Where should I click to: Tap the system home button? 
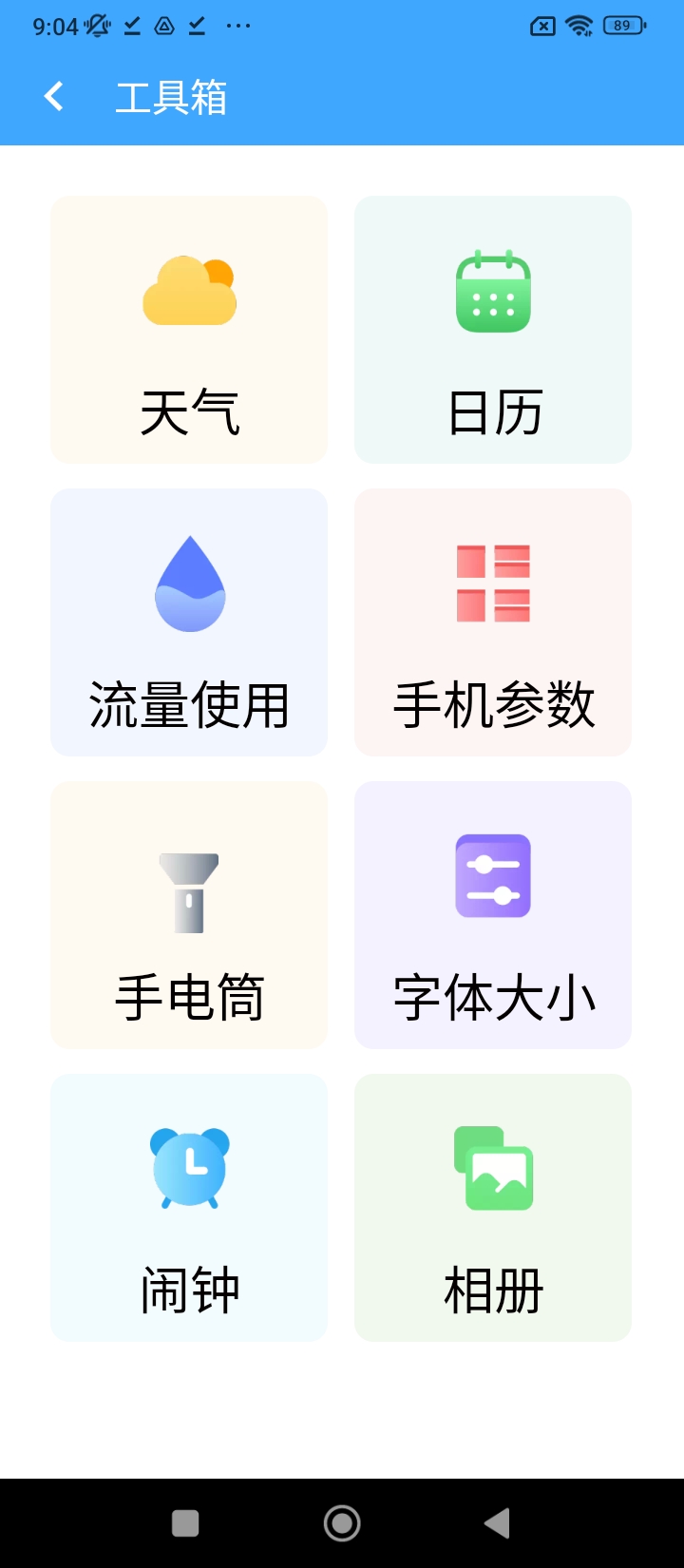click(342, 1523)
